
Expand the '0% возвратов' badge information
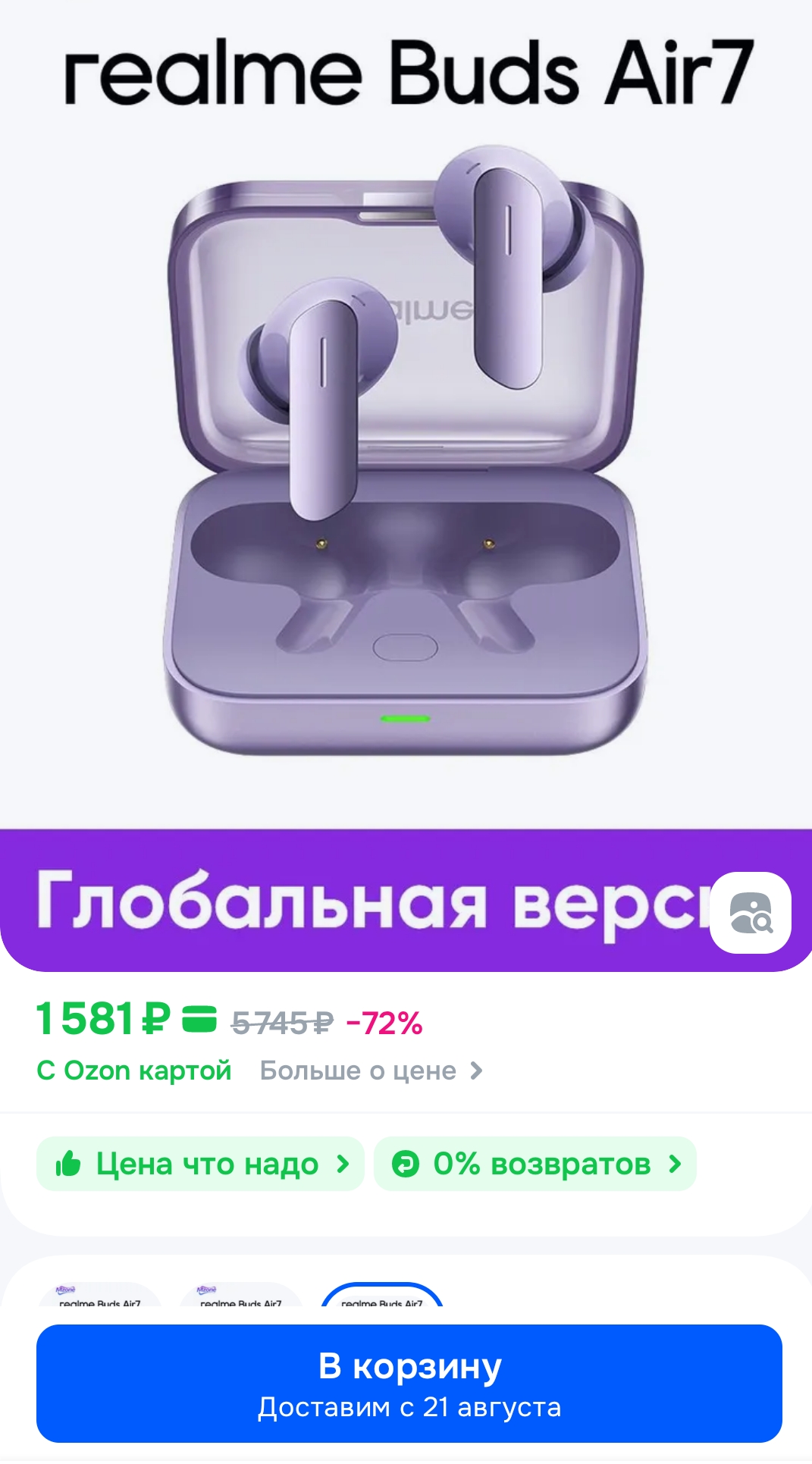click(673, 1164)
